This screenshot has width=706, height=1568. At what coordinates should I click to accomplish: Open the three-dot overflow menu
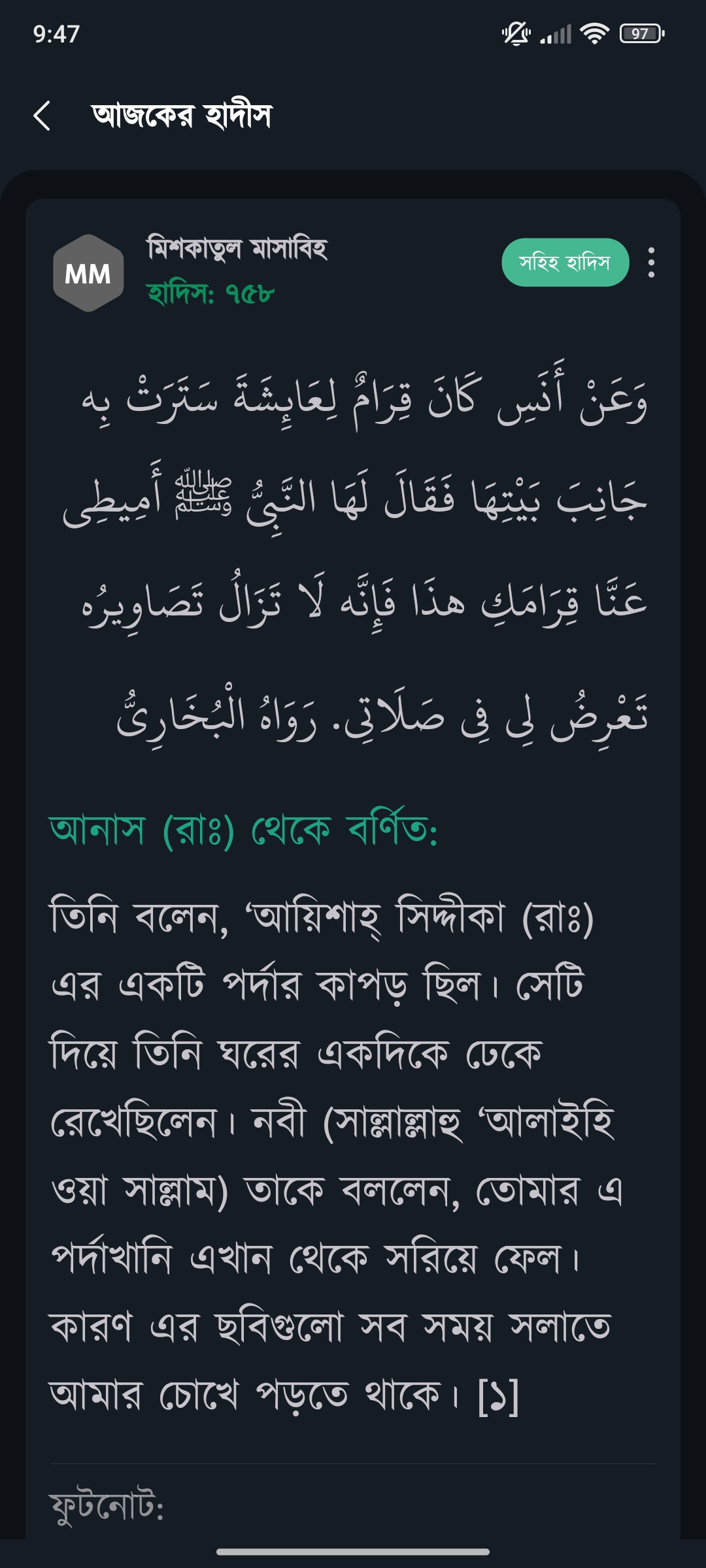[650, 263]
